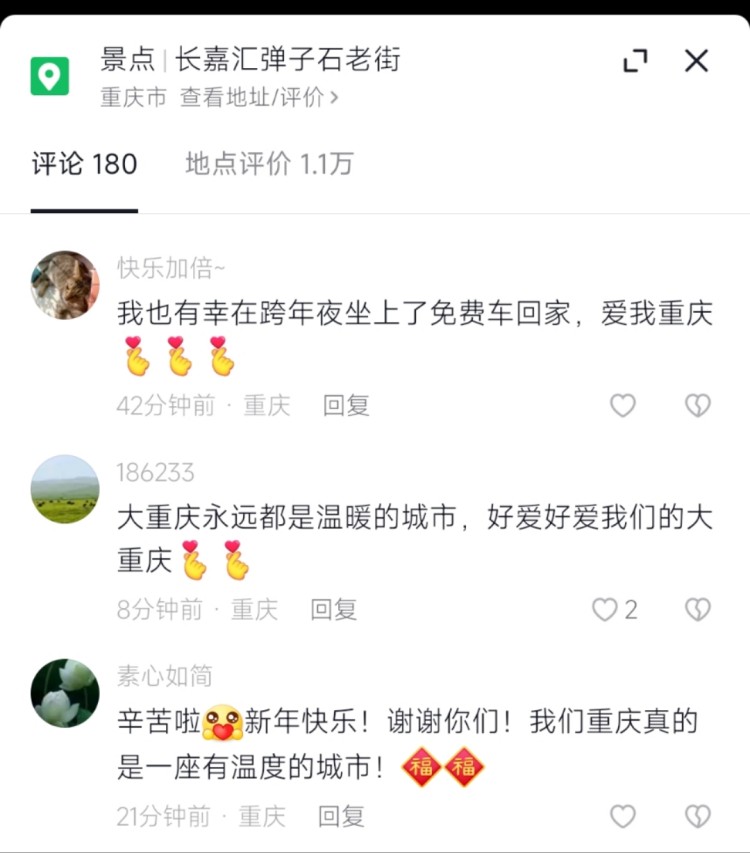Reply to 快乐加倍~'s comment

[346, 405]
